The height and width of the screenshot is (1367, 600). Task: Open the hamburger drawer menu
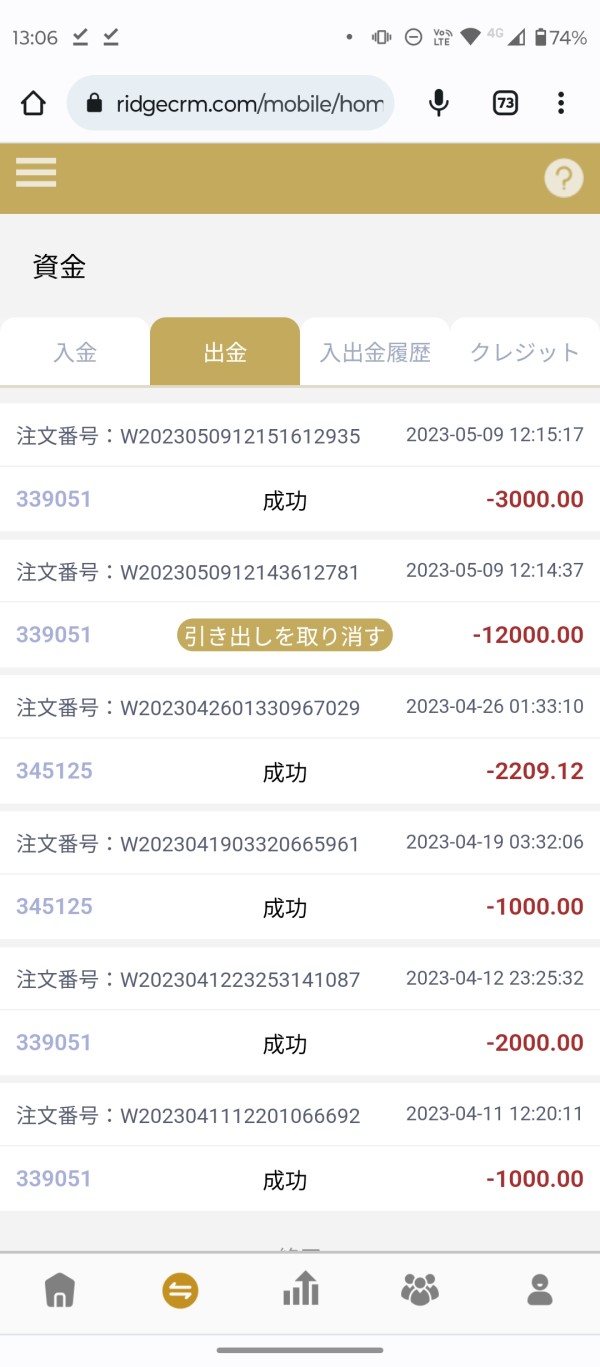coord(36,174)
